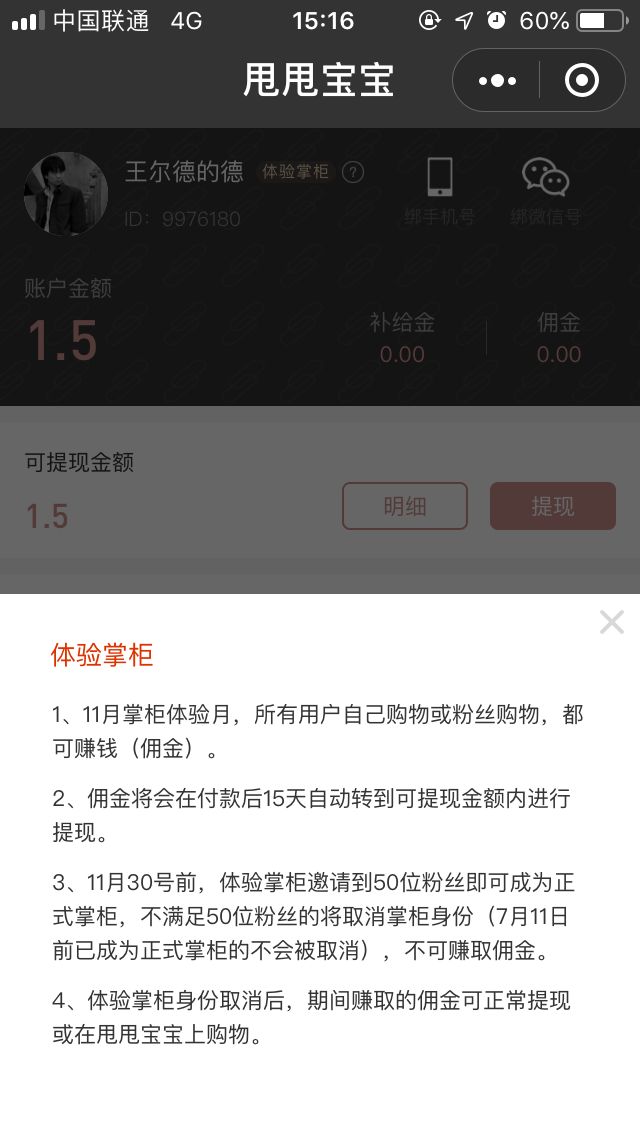Open the mini program more options menu
Image resolution: width=640 pixels, height=1136 pixels.
coord(497,80)
